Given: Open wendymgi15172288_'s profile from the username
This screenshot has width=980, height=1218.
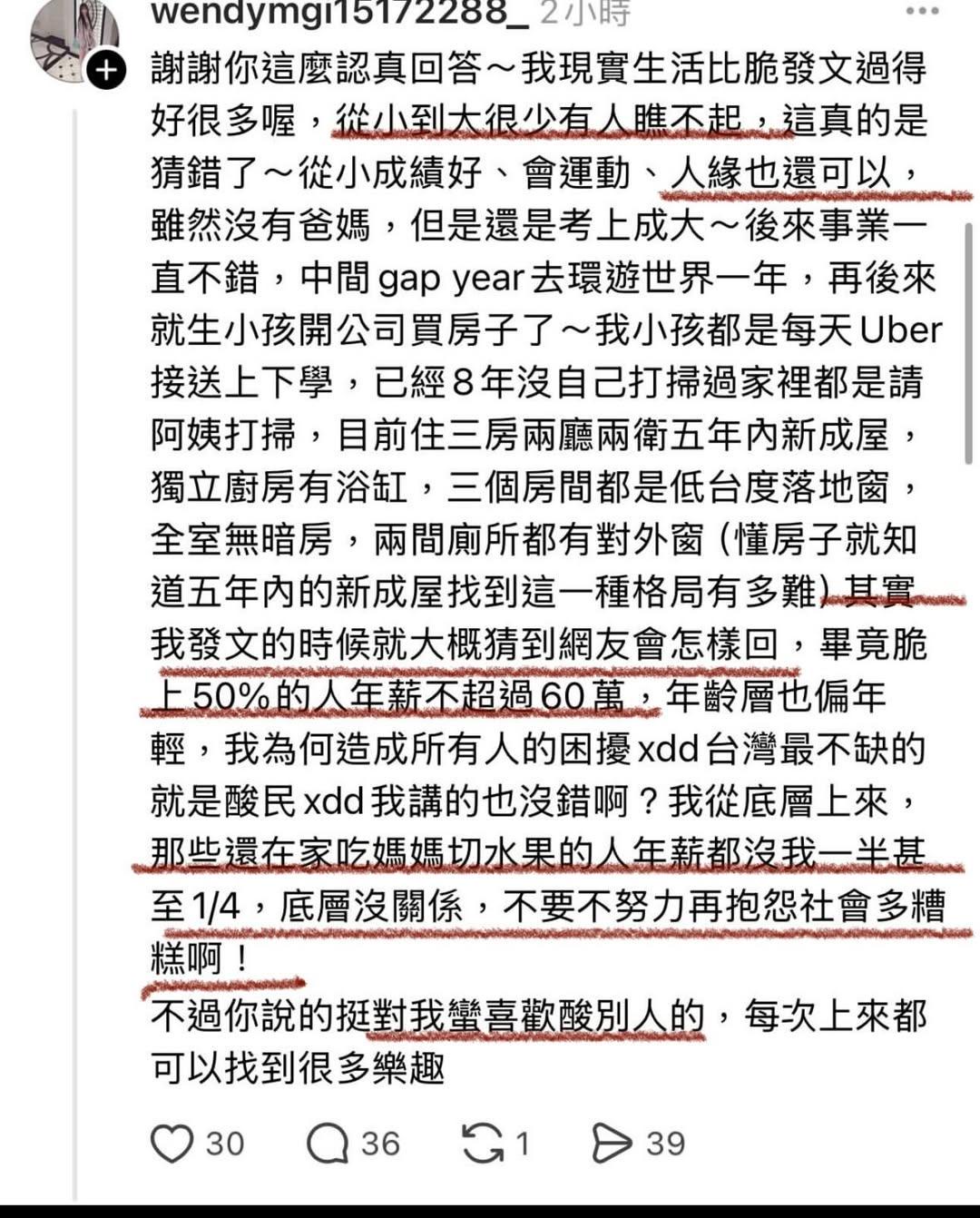Looking at the screenshot, I should point(338,13).
